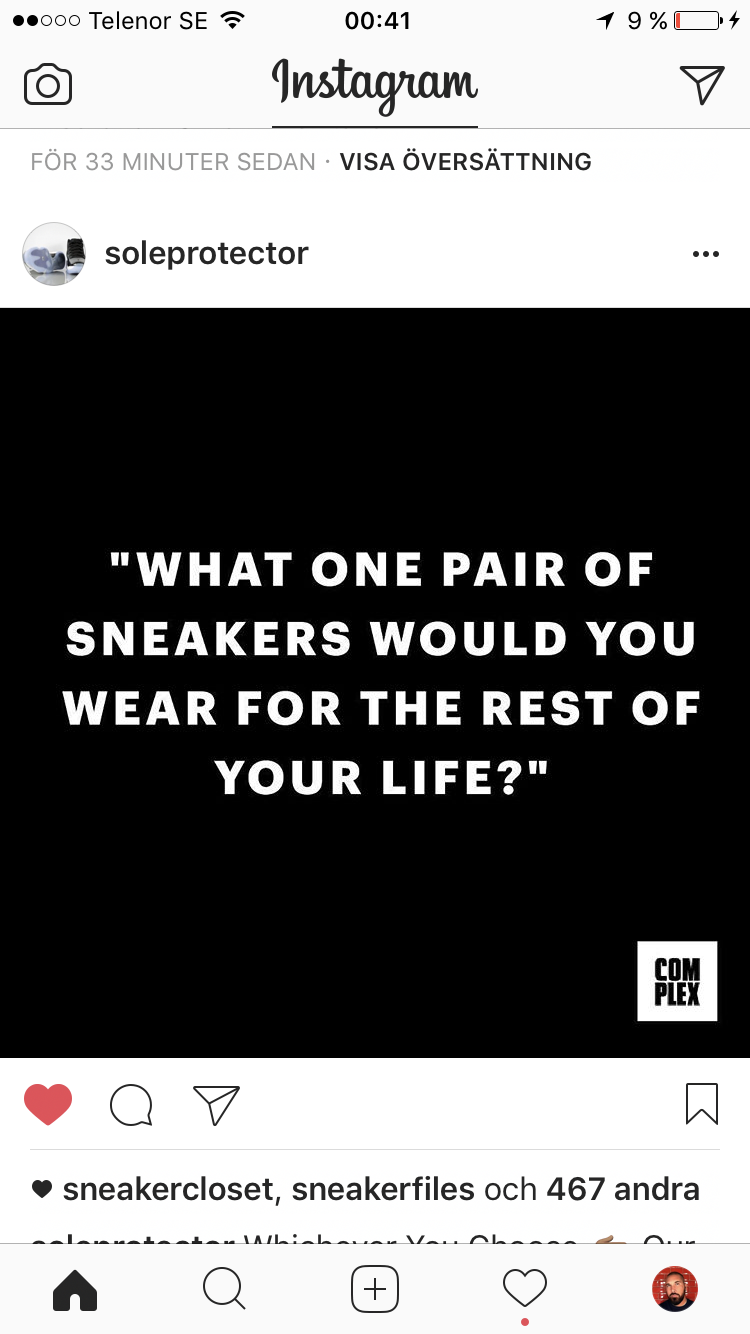Open direct messages paper plane in the header
Viewport: 750px width, 1334px height.
(x=702, y=85)
